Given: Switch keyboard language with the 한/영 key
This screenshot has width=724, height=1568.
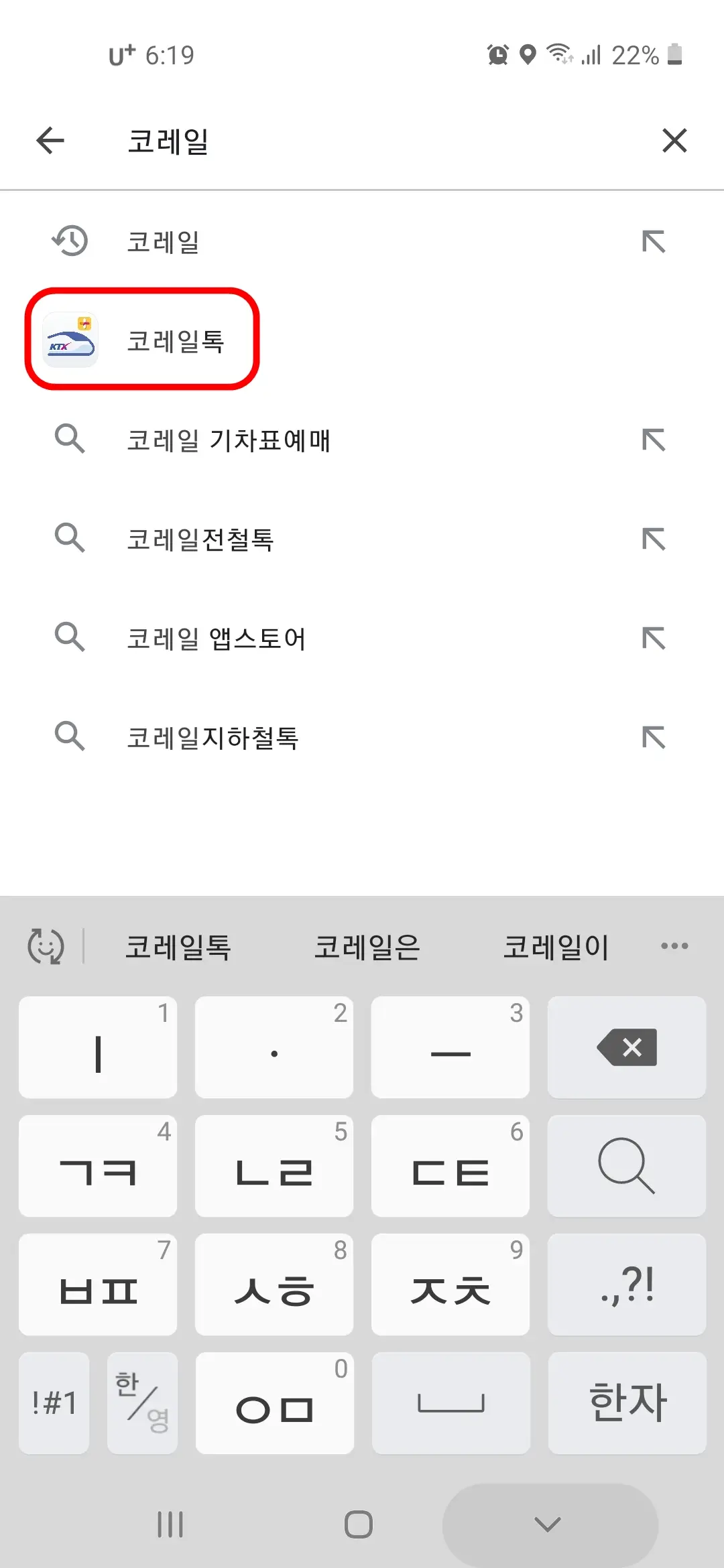Looking at the screenshot, I should (x=143, y=1404).
